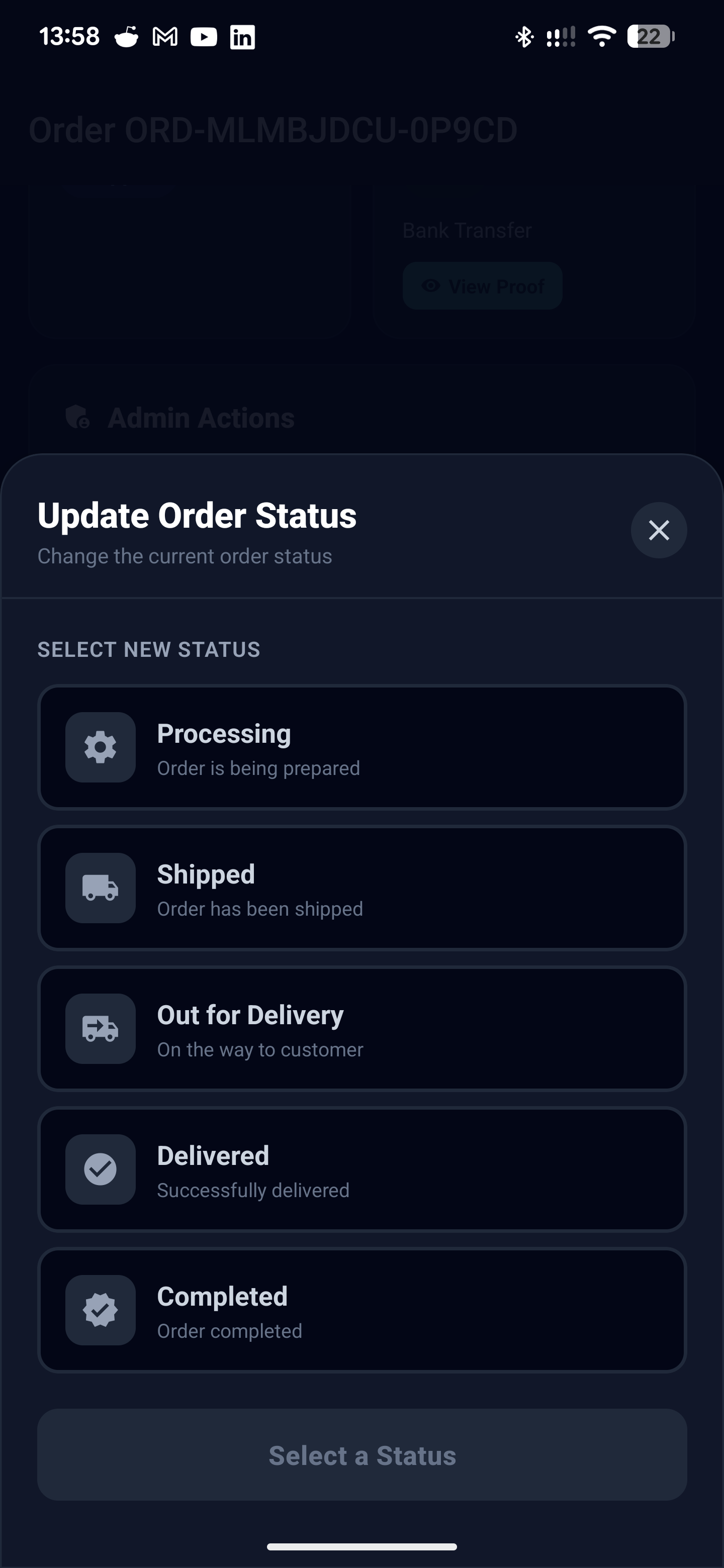Select the Completed status option
Image resolution: width=724 pixels, height=1568 pixels.
(361, 1310)
